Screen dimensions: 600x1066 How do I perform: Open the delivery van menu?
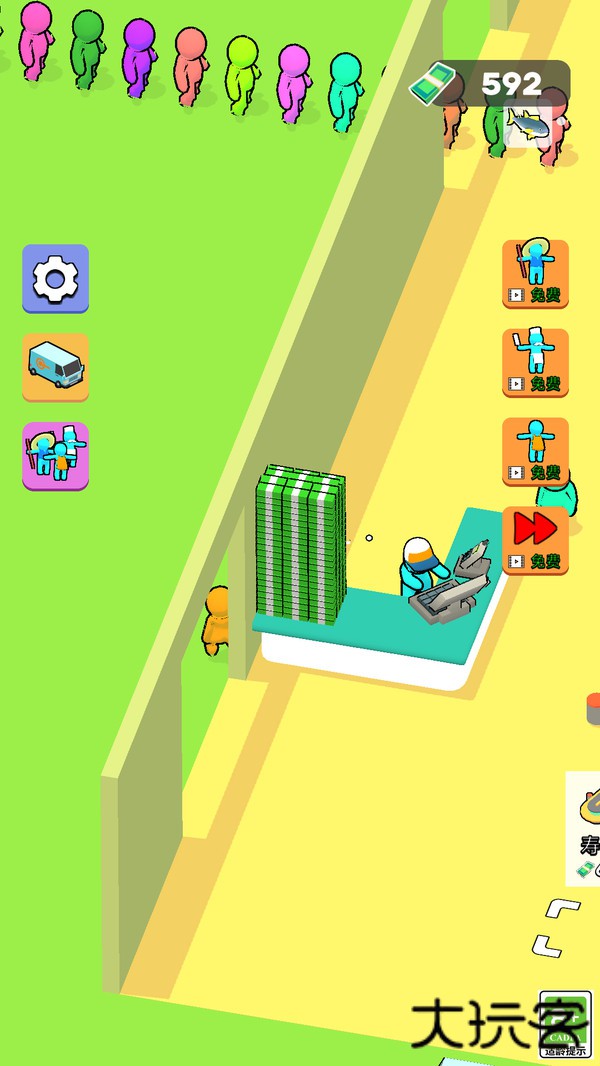[56, 367]
